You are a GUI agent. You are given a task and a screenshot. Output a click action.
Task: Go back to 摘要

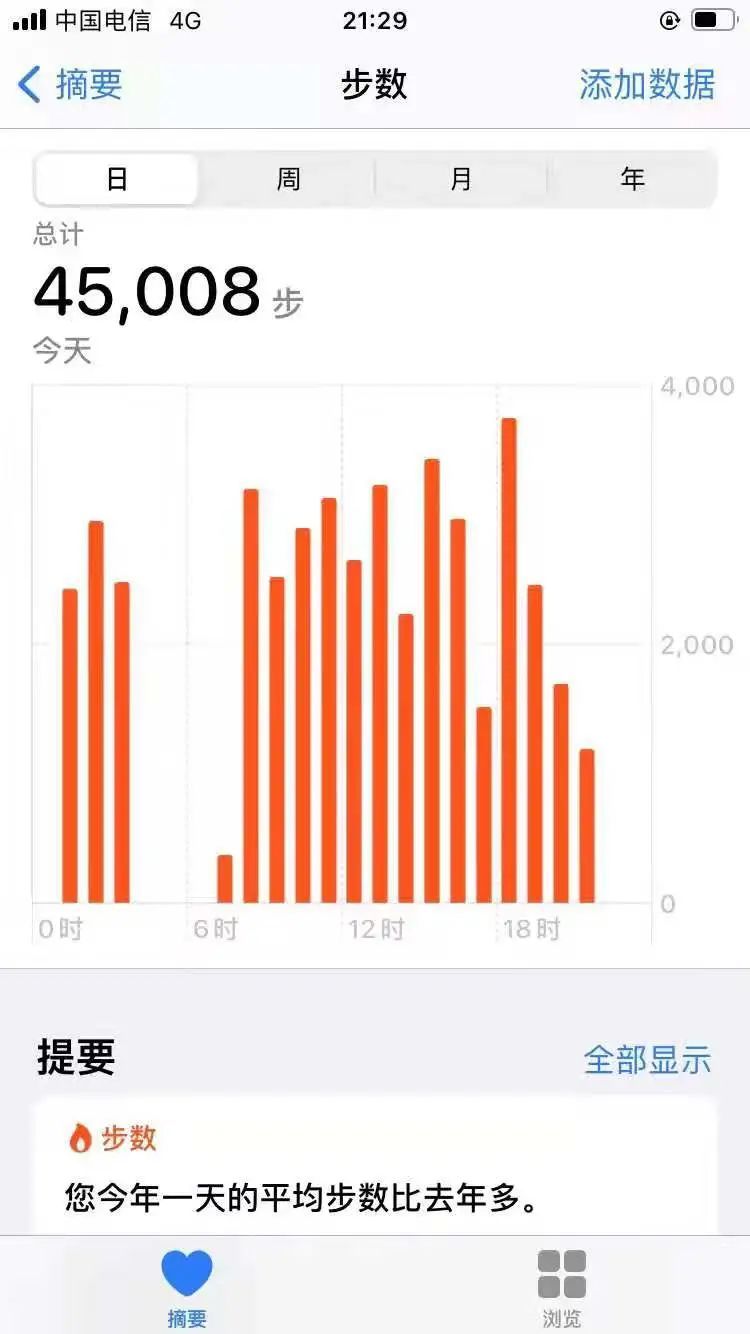(x=70, y=85)
